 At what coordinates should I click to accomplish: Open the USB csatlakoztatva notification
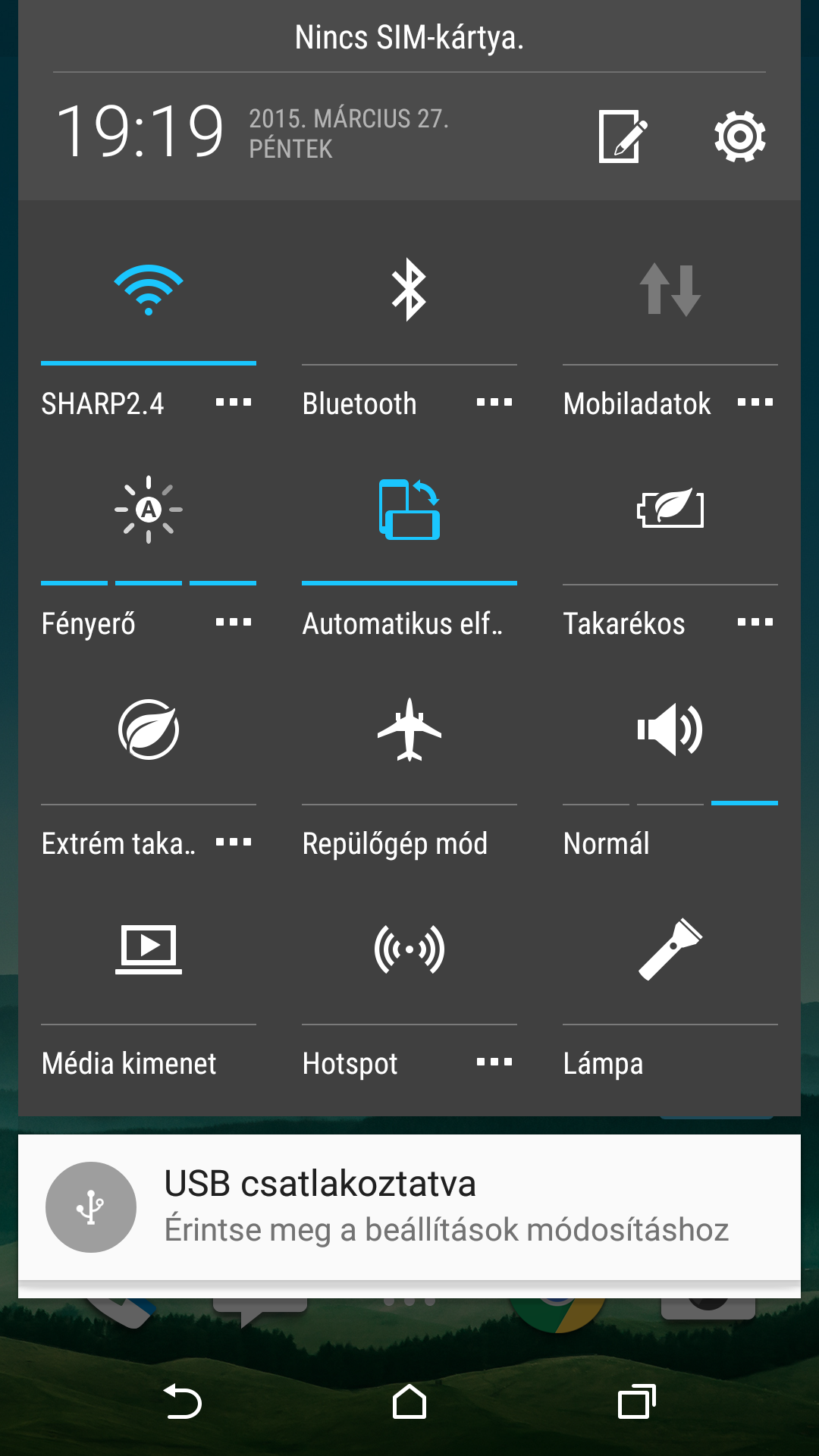409,1207
